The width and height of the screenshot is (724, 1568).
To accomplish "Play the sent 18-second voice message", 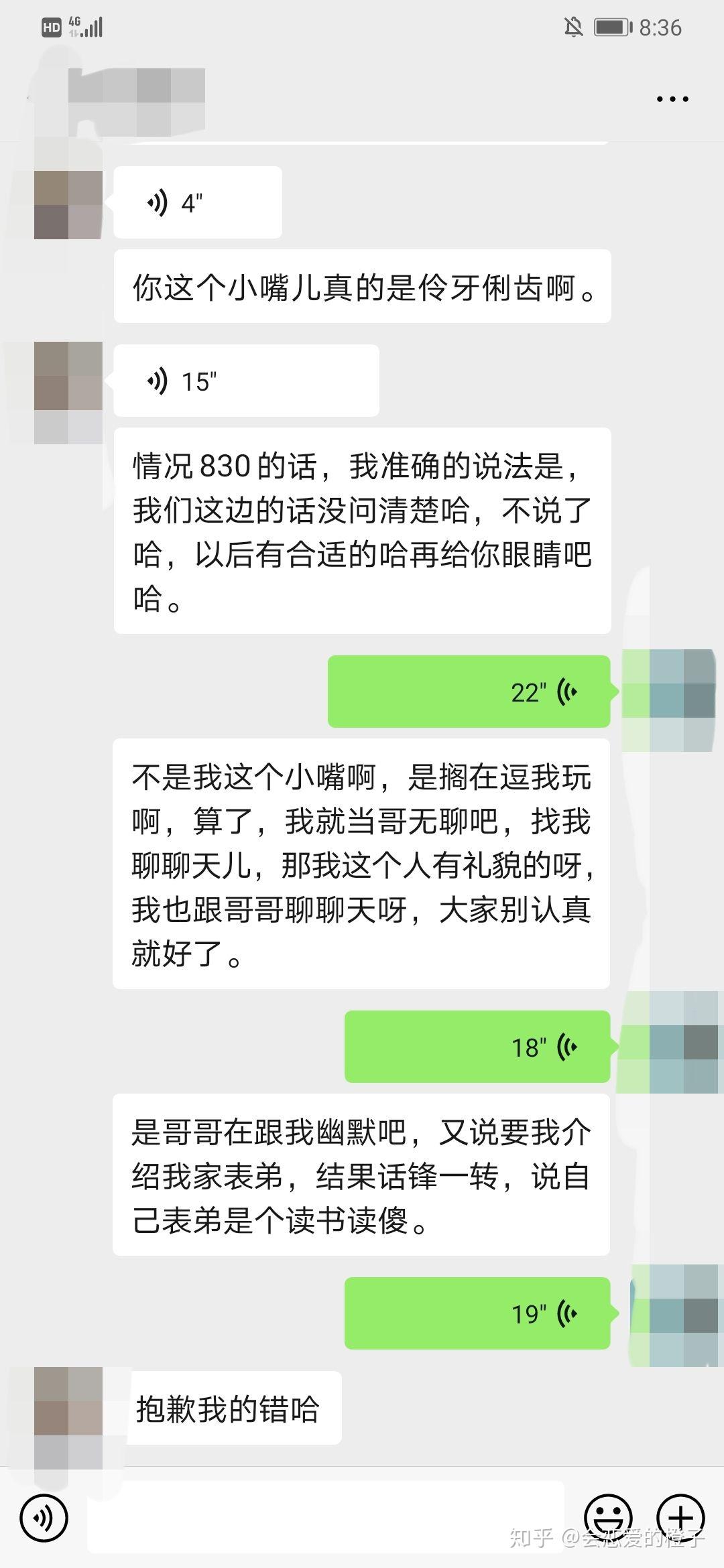I will tap(477, 1047).
